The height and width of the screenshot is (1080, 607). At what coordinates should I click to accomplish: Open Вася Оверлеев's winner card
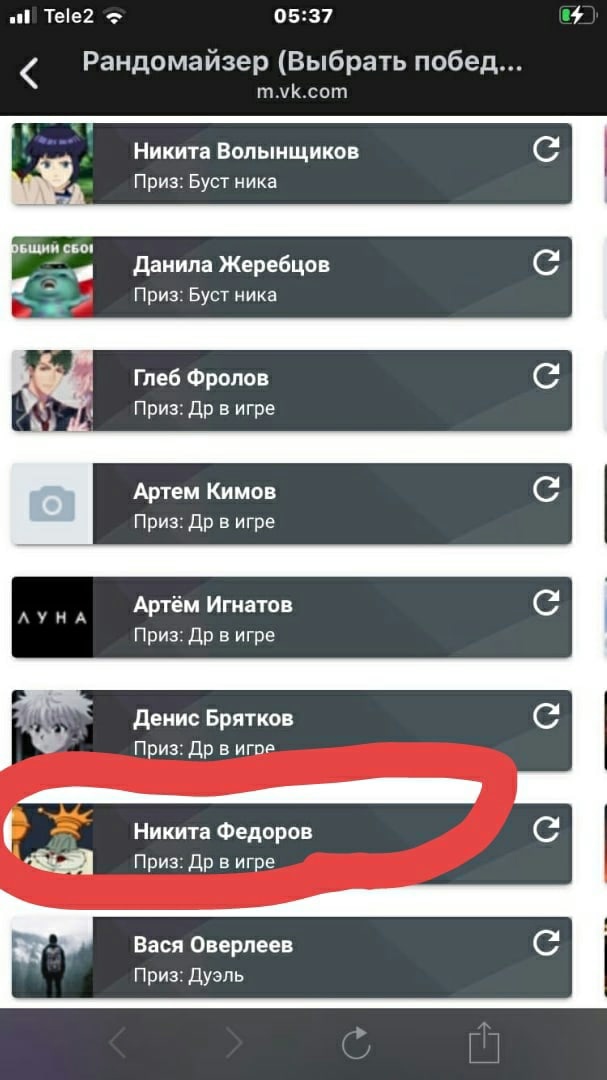pyautogui.click(x=300, y=957)
